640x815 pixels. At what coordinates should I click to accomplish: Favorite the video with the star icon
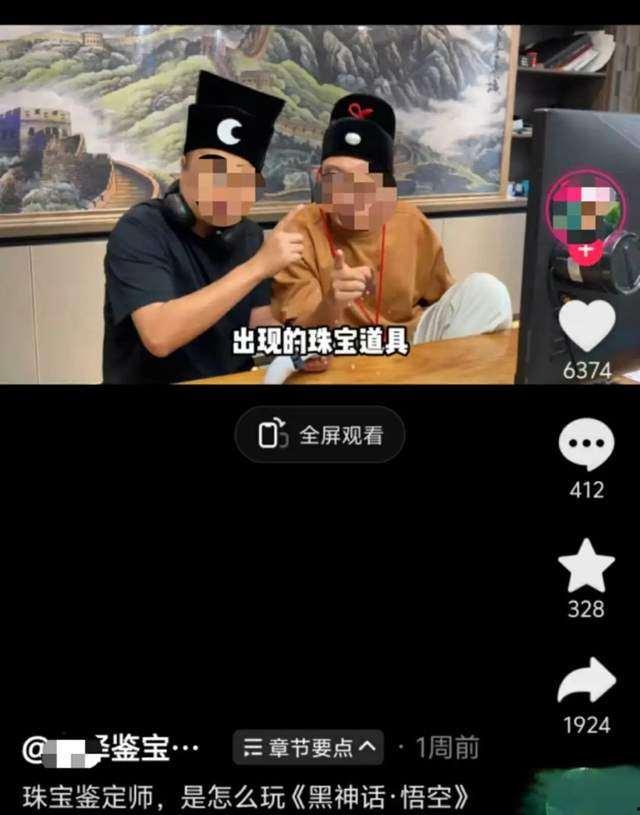pyautogui.click(x=586, y=566)
